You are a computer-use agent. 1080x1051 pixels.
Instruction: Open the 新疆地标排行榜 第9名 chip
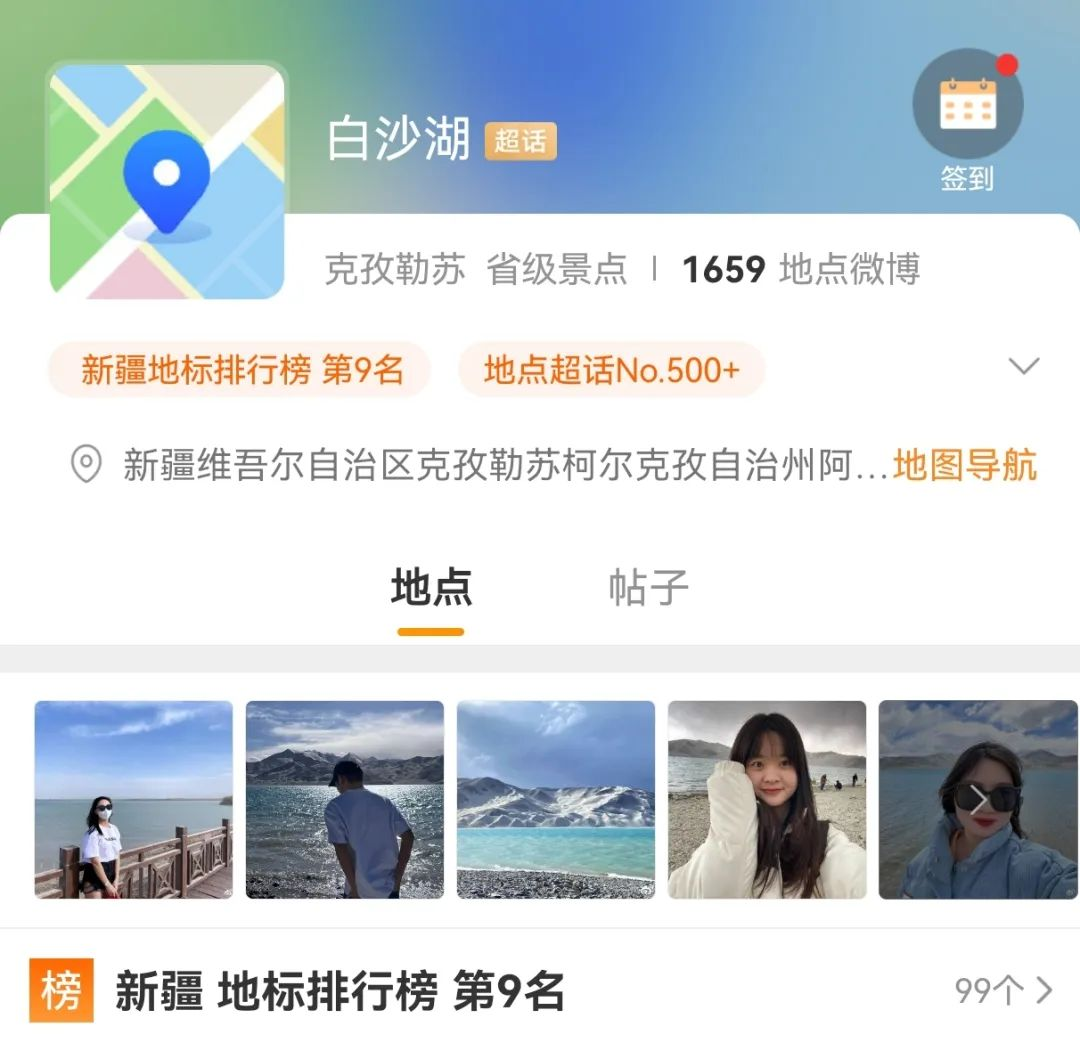(x=241, y=370)
